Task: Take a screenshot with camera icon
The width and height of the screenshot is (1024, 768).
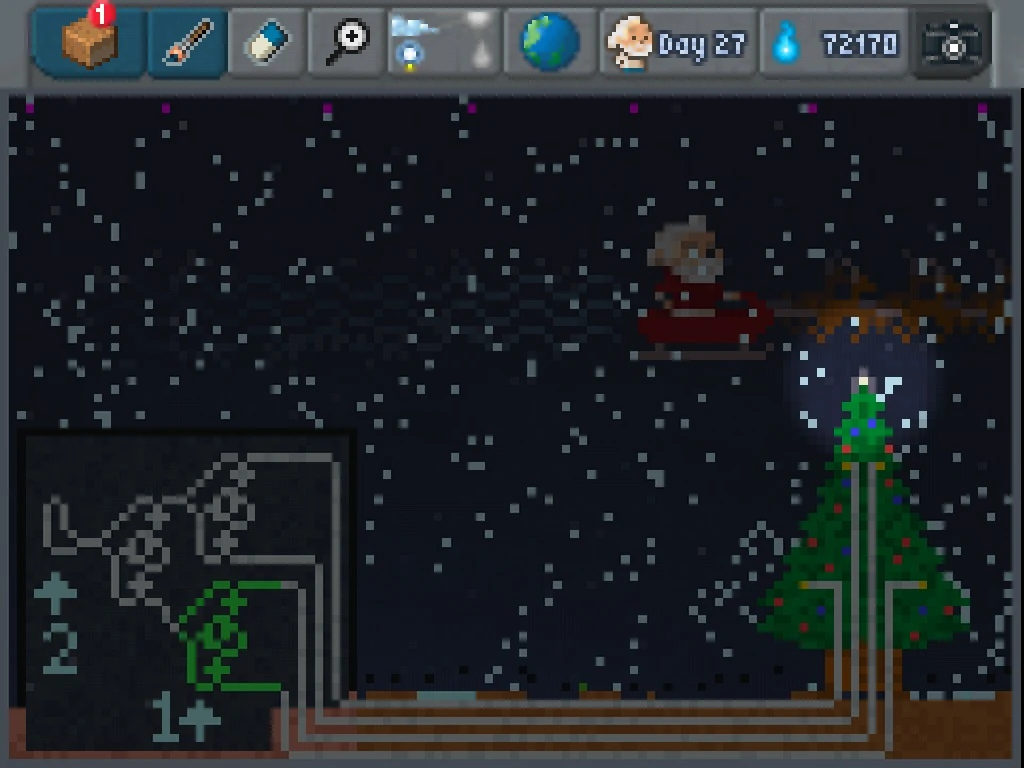Action: click(x=951, y=44)
